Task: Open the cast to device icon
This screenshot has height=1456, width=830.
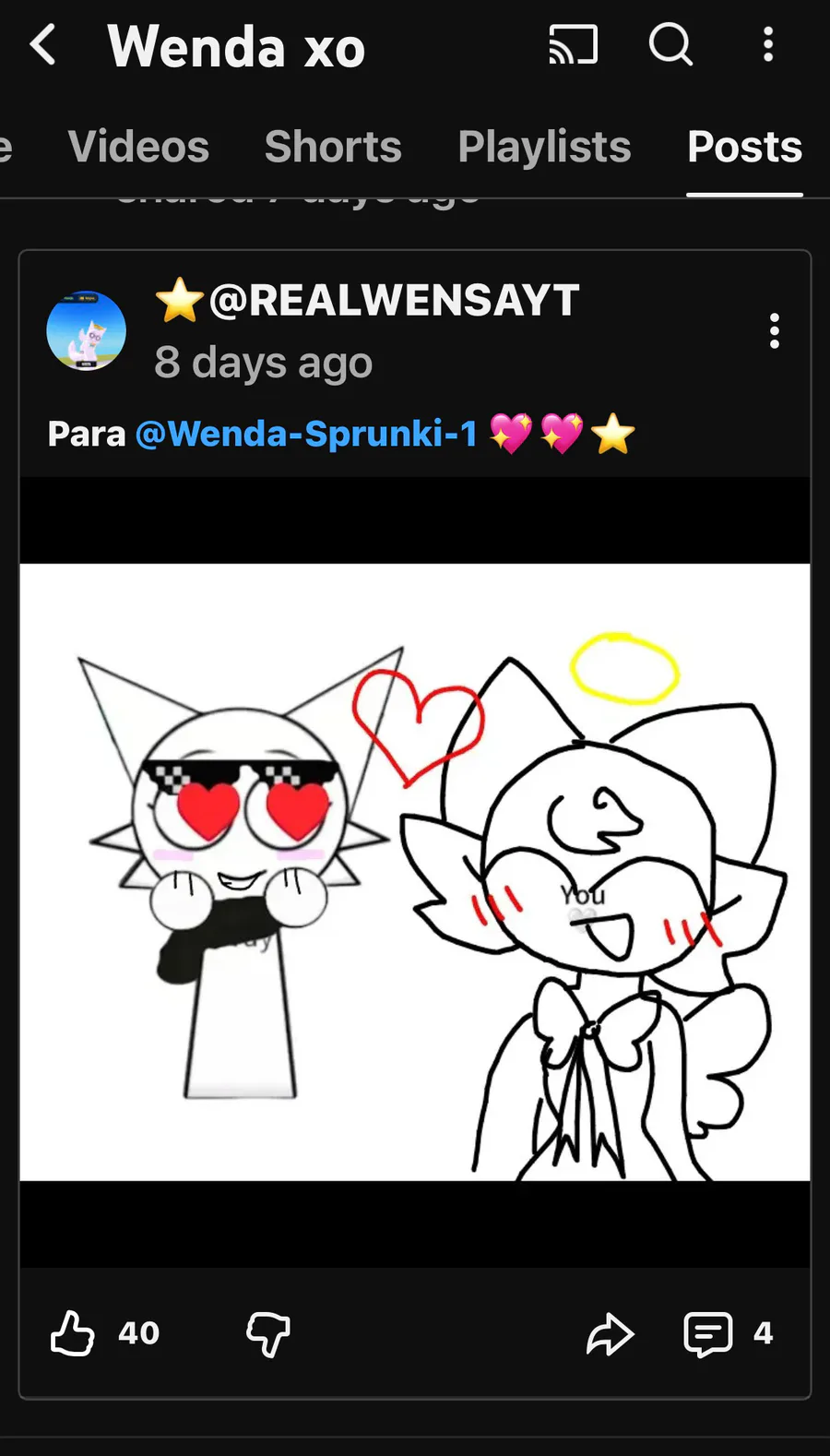Action: [574, 44]
